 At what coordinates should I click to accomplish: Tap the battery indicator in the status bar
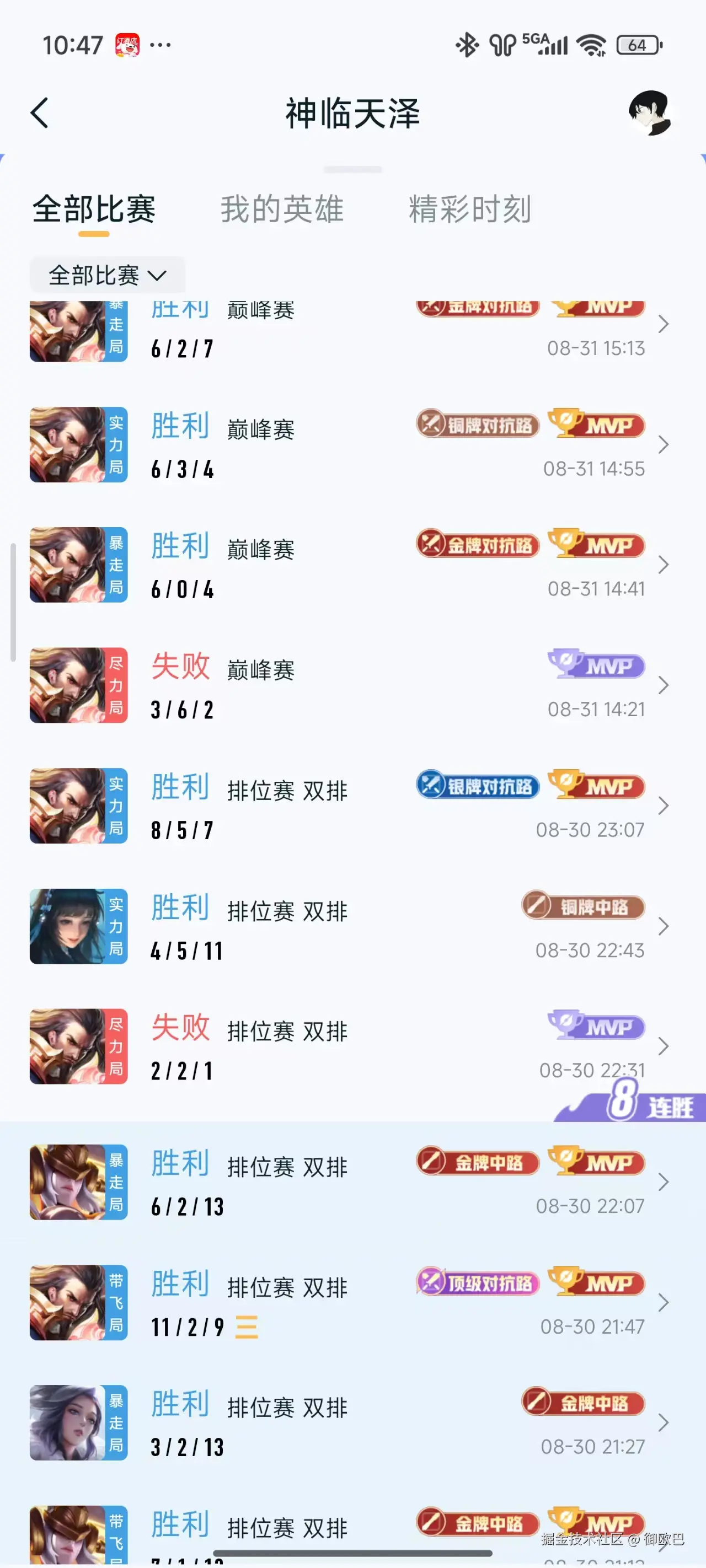point(638,45)
